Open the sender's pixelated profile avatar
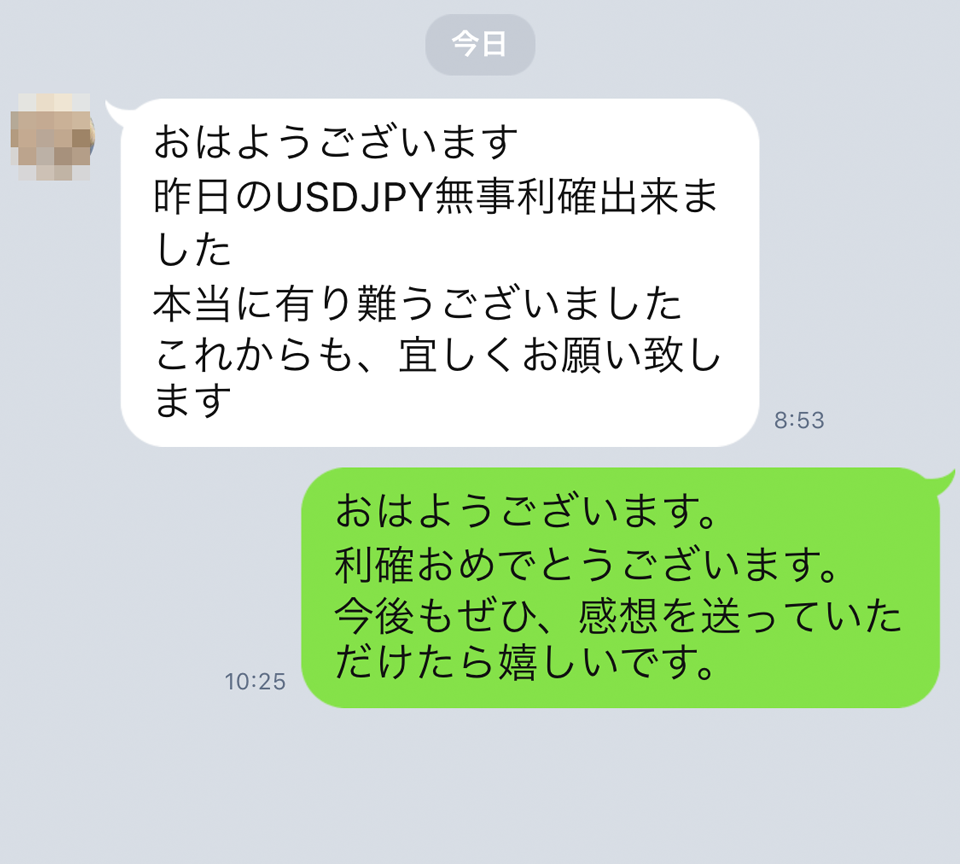Image resolution: width=960 pixels, height=864 pixels. [x=52, y=137]
